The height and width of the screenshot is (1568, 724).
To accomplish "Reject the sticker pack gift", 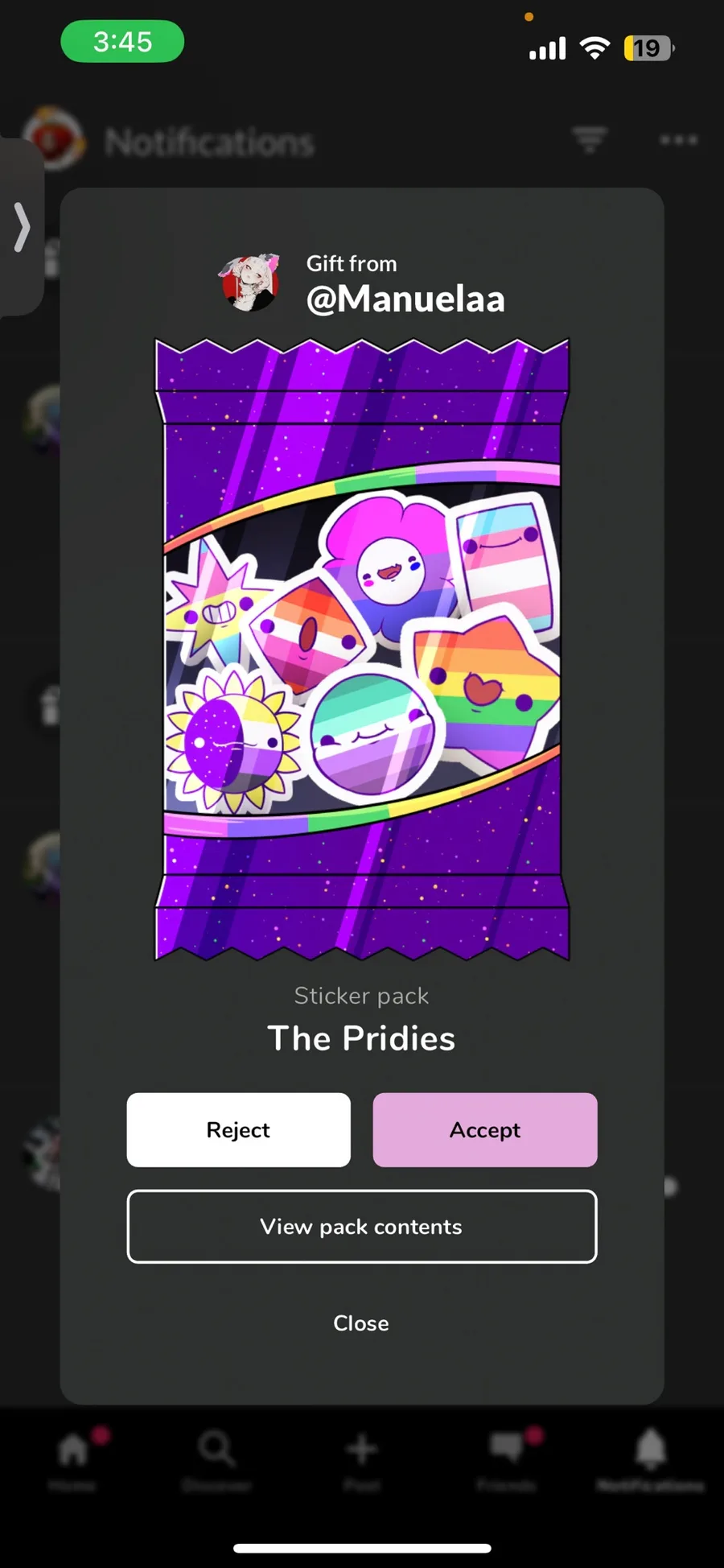I will click(238, 1129).
